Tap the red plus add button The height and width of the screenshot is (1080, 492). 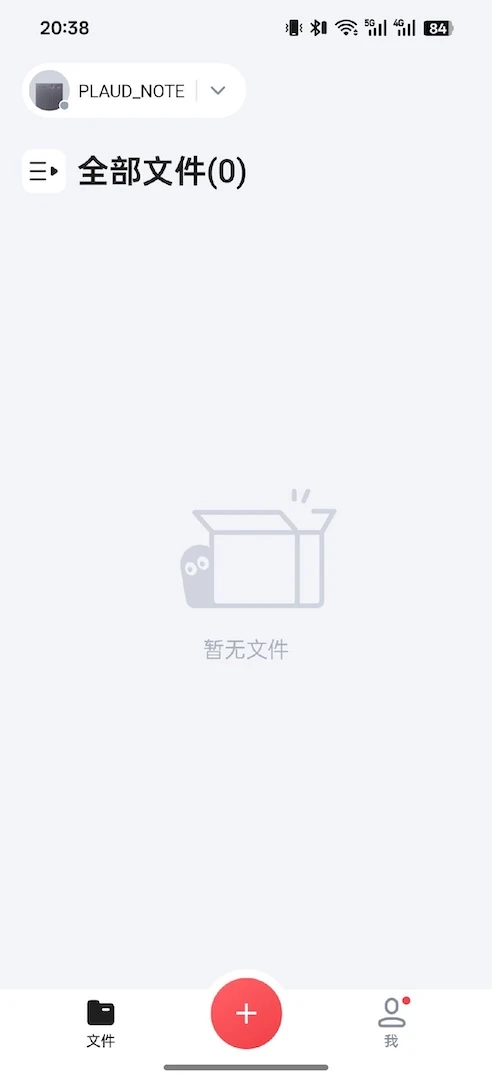246,1013
